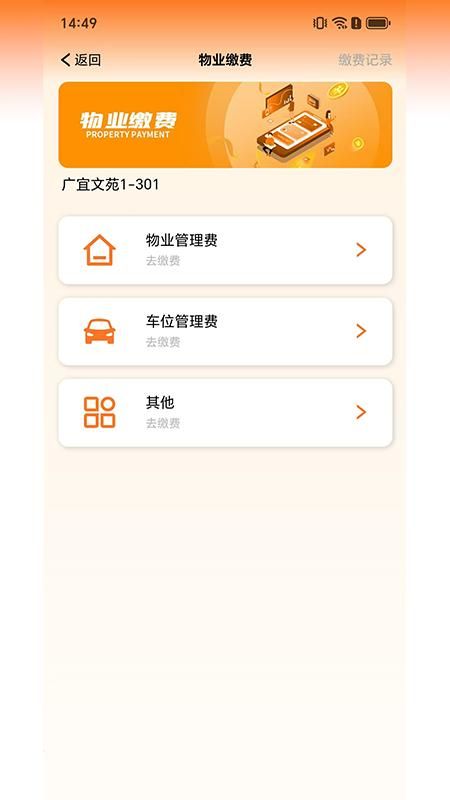Go back using the 返回 button
The image size is (450, 800).
coord(81,60)
